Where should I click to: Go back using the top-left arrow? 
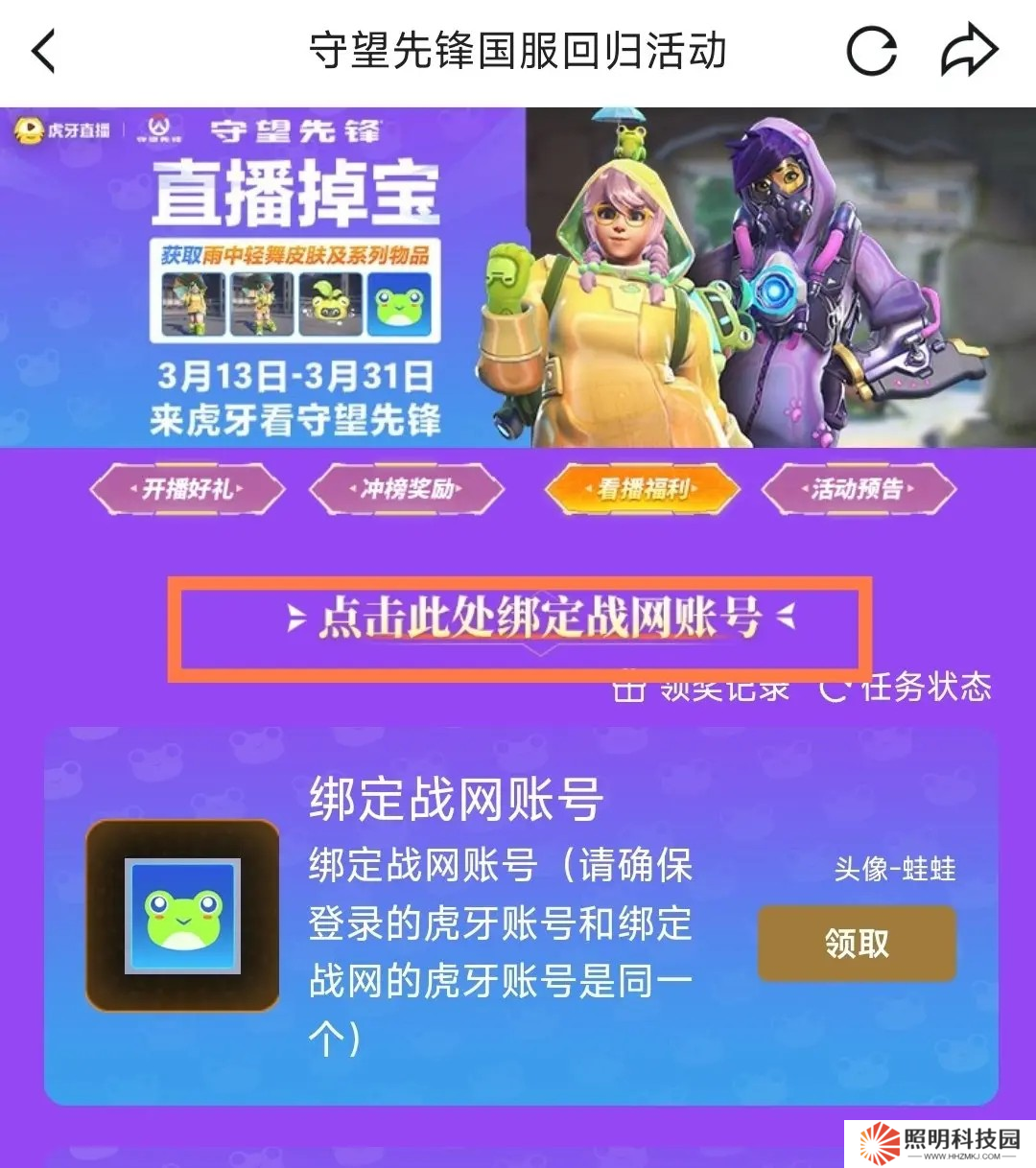(44, 51)
